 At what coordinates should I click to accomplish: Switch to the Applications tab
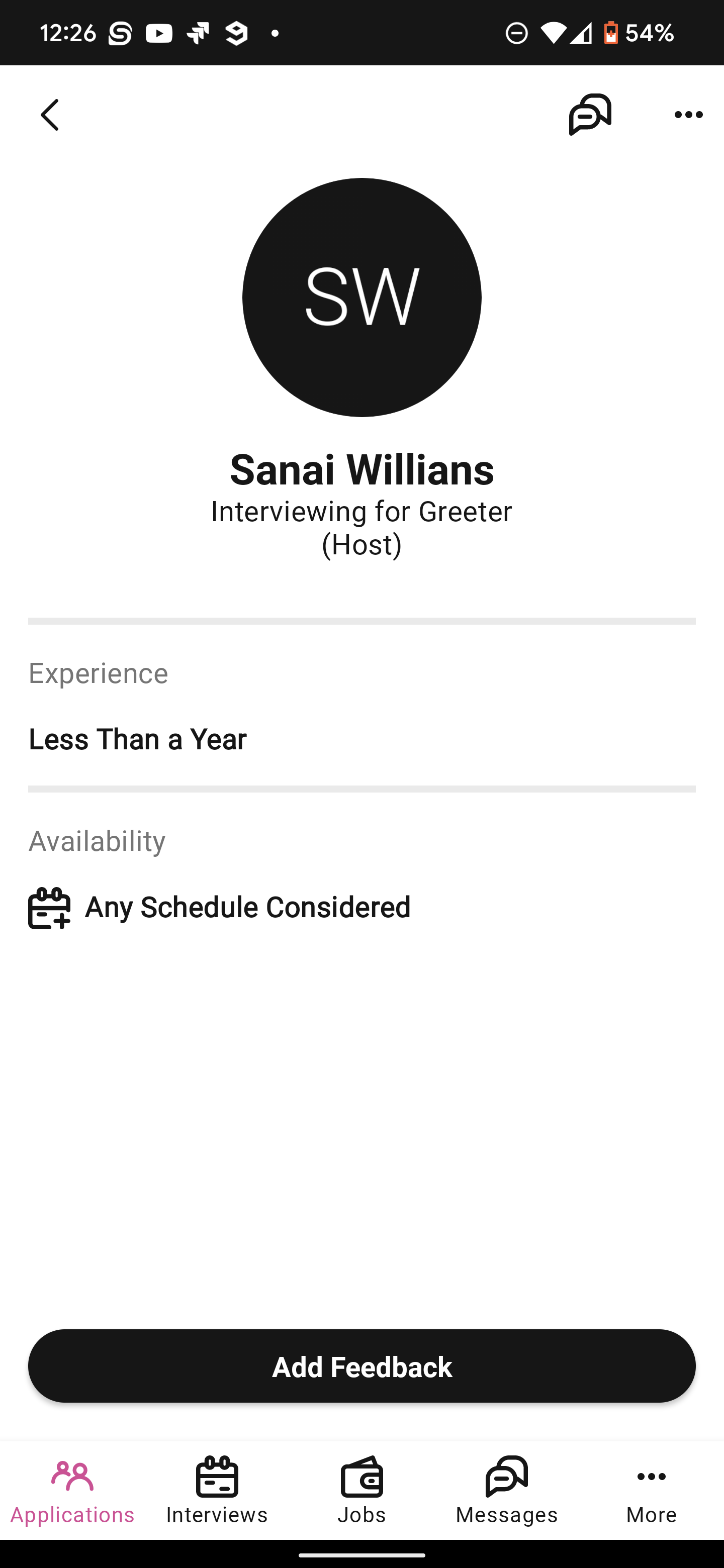(72, 1490)
